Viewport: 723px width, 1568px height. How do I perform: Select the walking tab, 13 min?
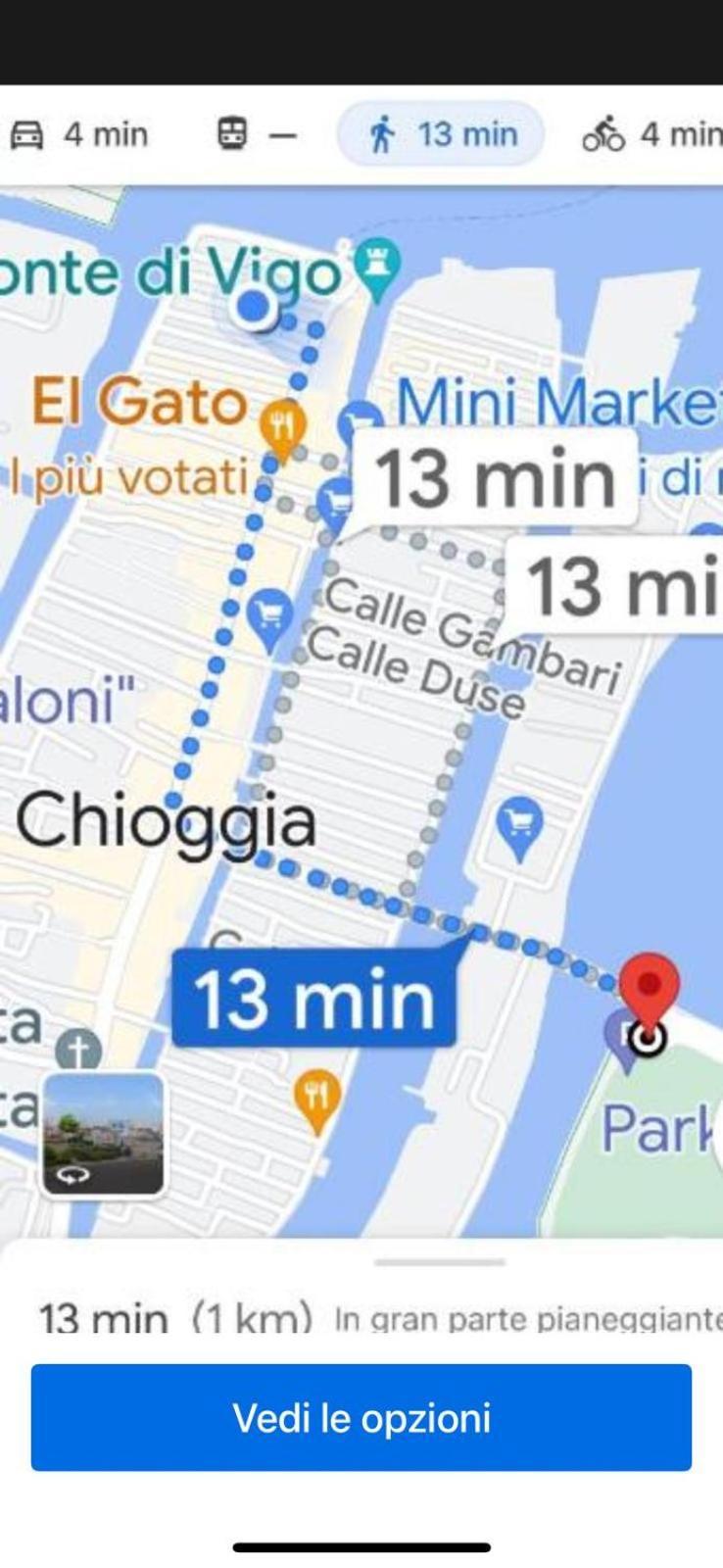(441, 134)
